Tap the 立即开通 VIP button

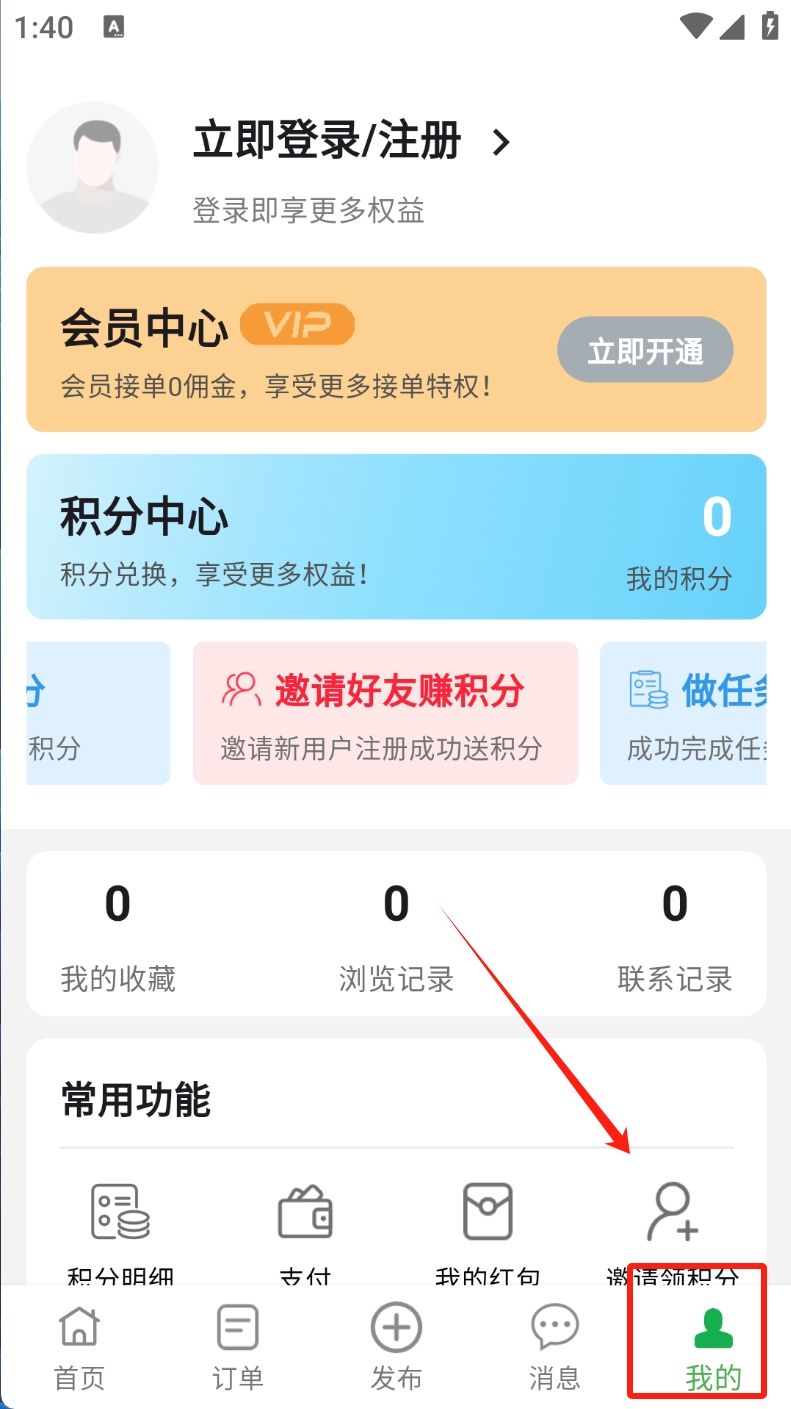[x=645, y=351]
